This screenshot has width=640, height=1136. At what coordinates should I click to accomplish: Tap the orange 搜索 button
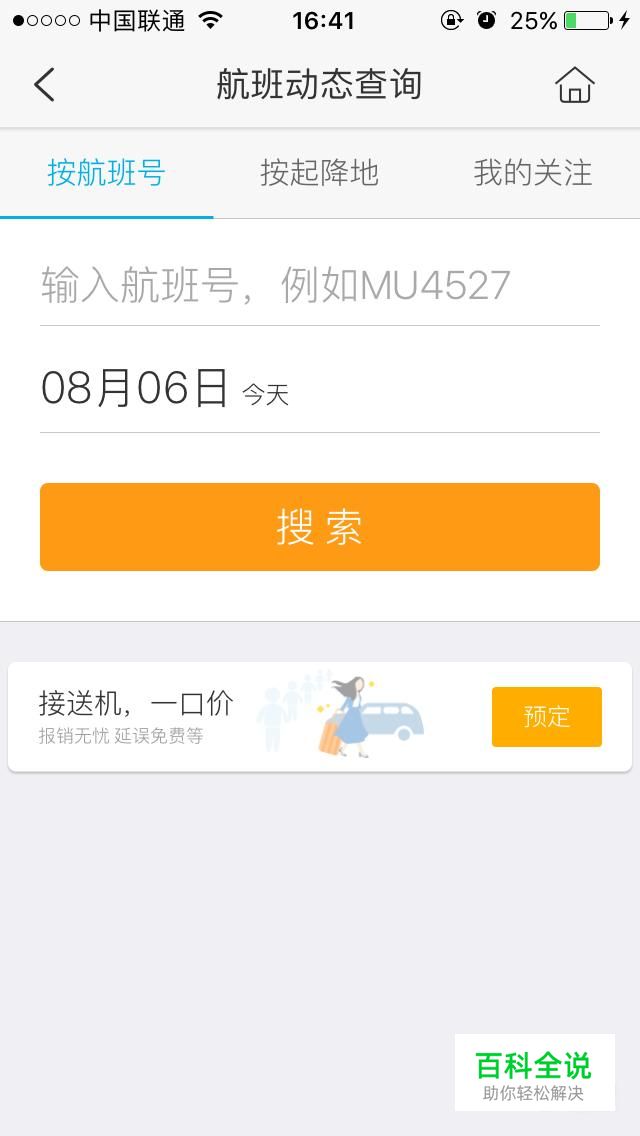tap(320, 527)
